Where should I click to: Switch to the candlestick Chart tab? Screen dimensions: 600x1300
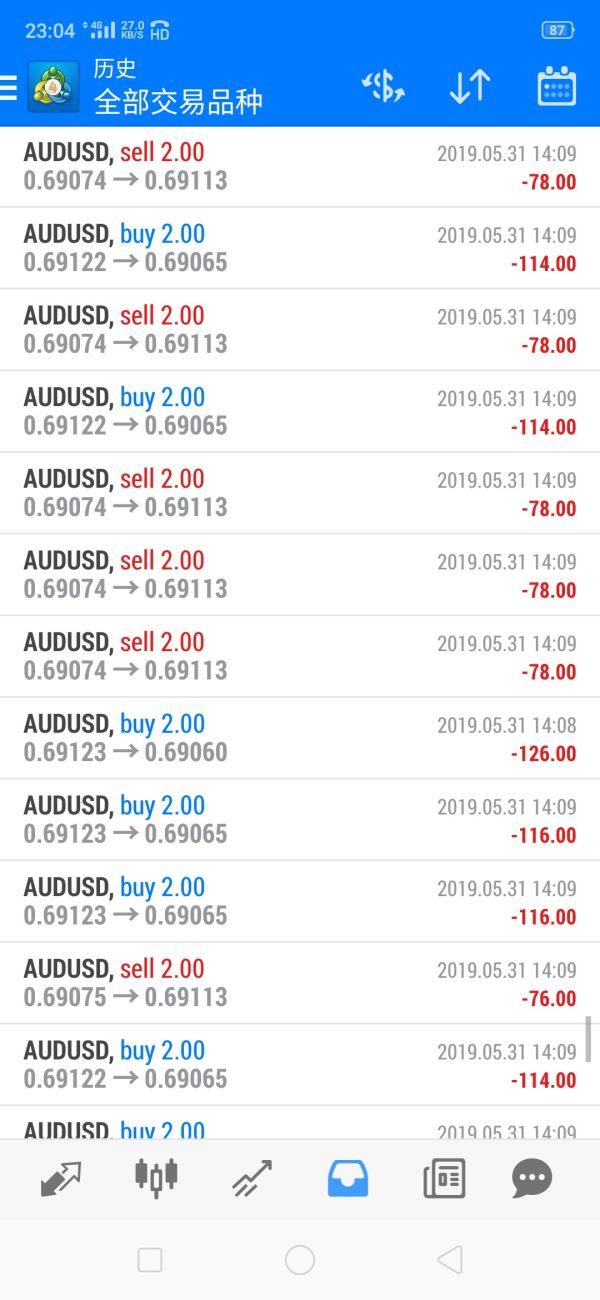[156, 1176]
